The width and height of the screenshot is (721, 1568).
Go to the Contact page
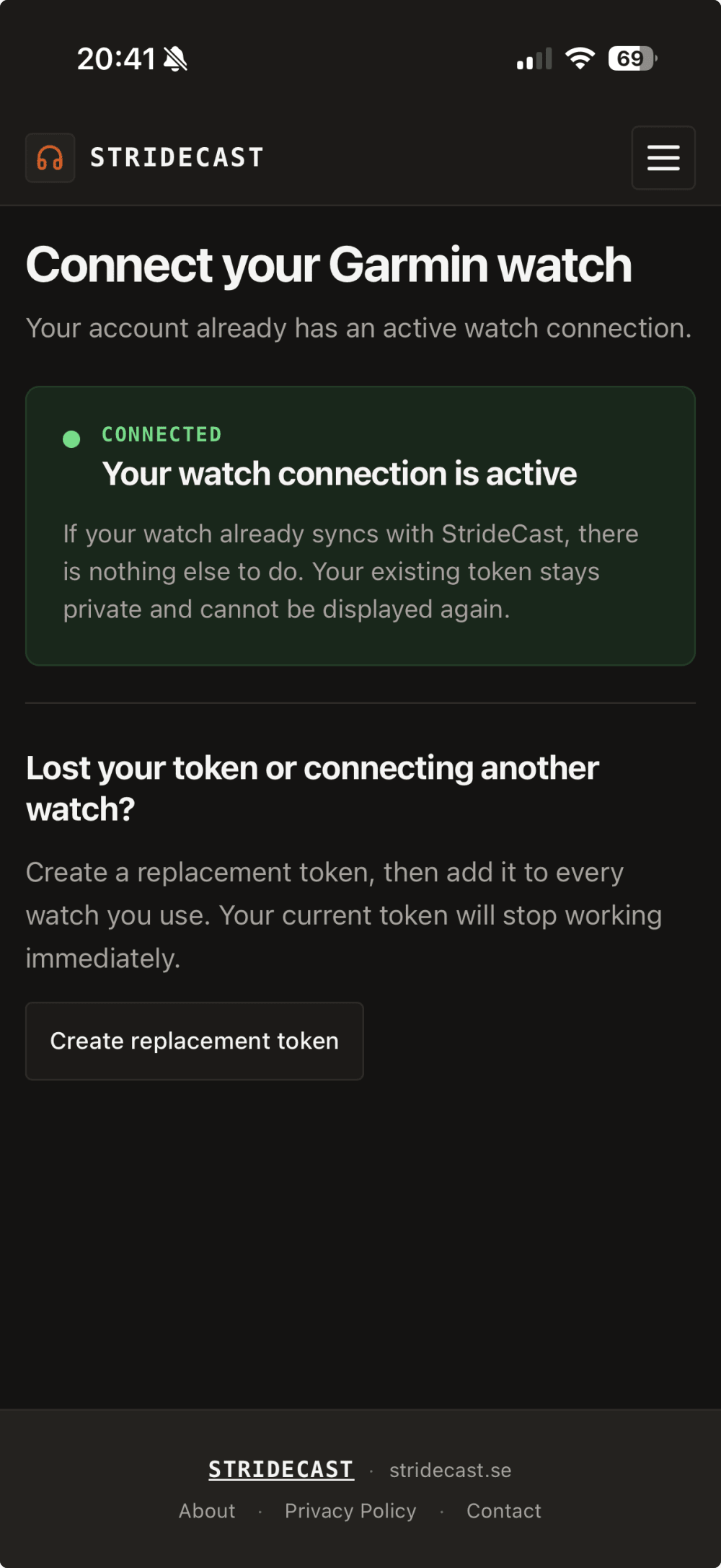click(x=504, y=1510)
